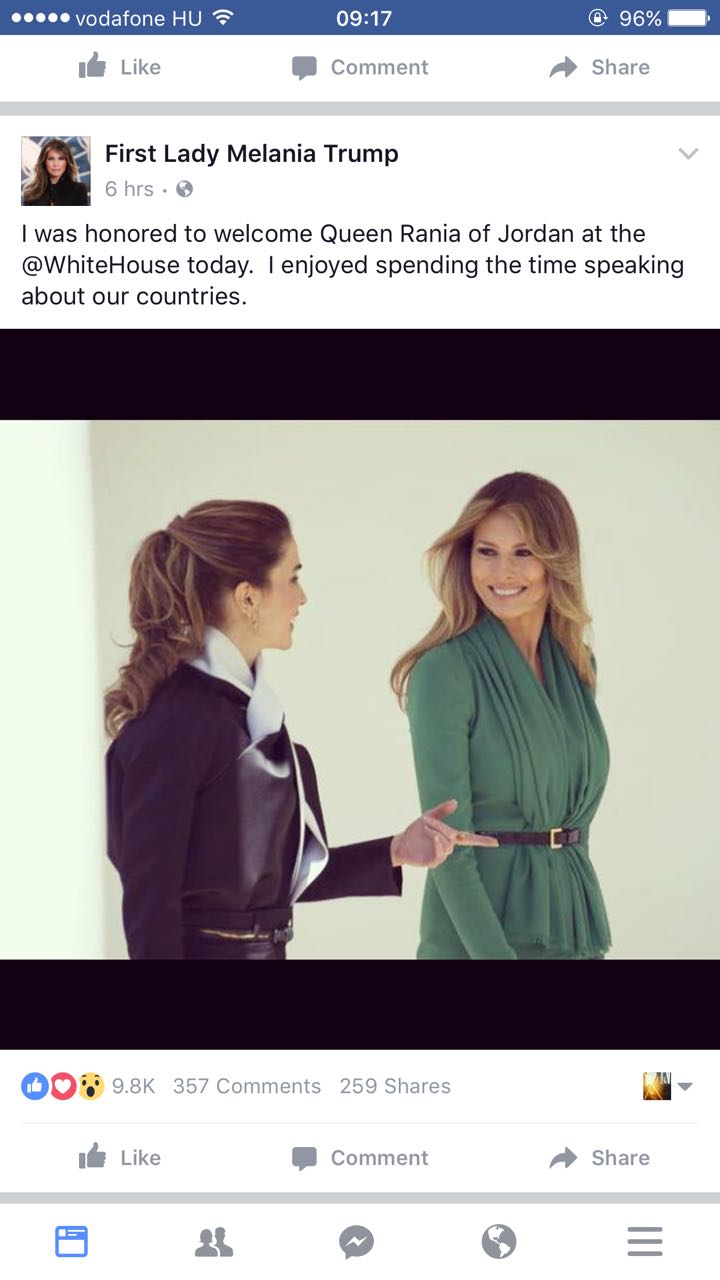Switch to the Friends requests tab
720x1280 pixels.
214,1241
